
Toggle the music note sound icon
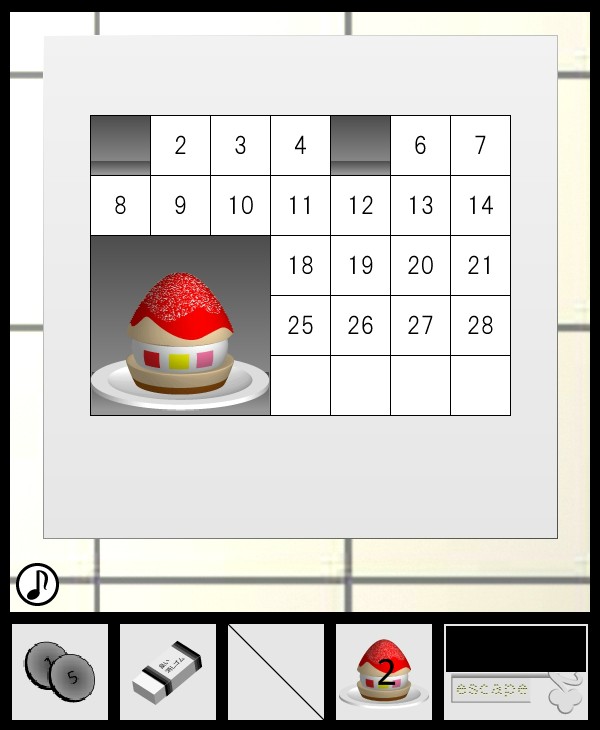click(37, 583)
